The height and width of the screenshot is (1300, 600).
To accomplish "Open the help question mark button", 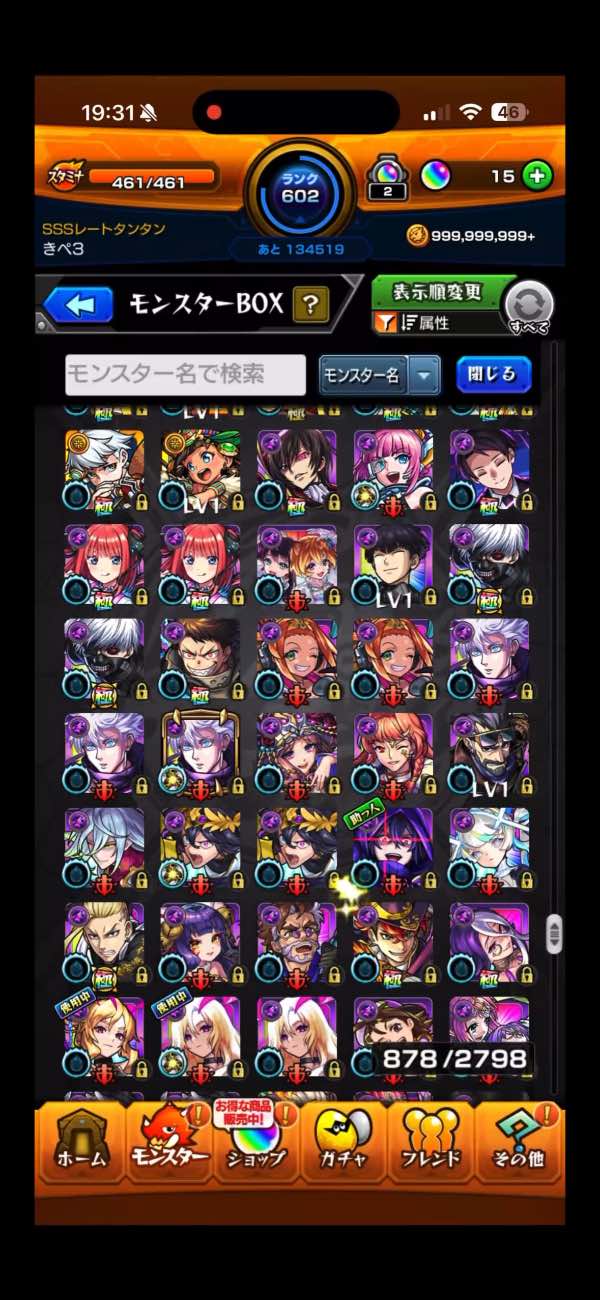I will click(311, 305).
